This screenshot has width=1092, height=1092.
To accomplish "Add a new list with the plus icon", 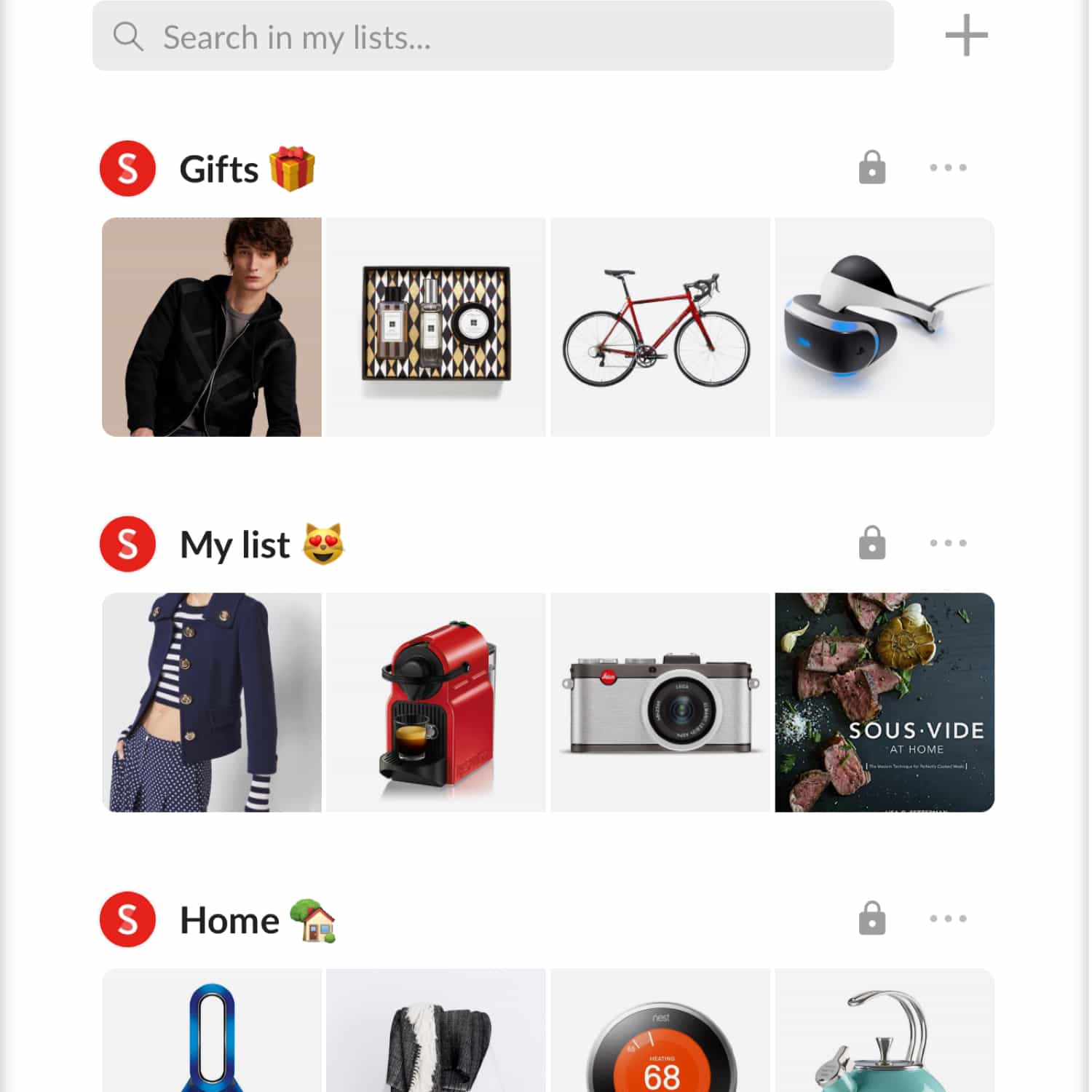I will [965, 35].
